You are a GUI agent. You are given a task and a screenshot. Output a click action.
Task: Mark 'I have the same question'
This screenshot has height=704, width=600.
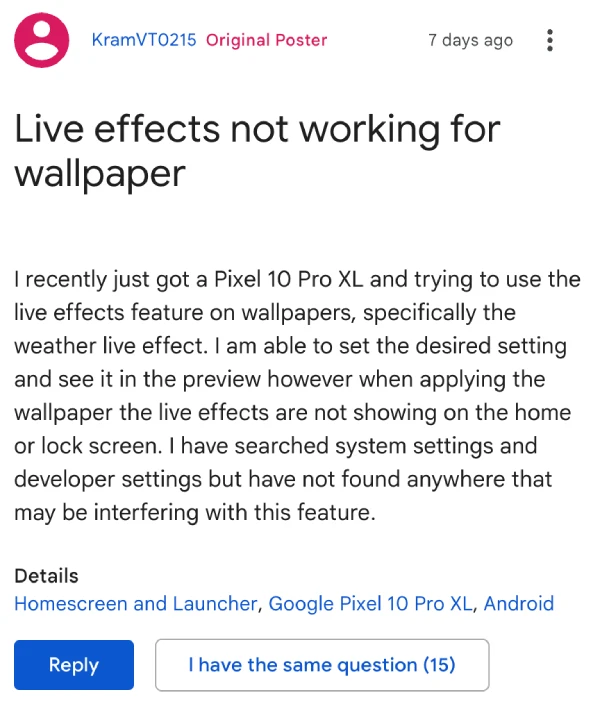click(x=322, y=665)
